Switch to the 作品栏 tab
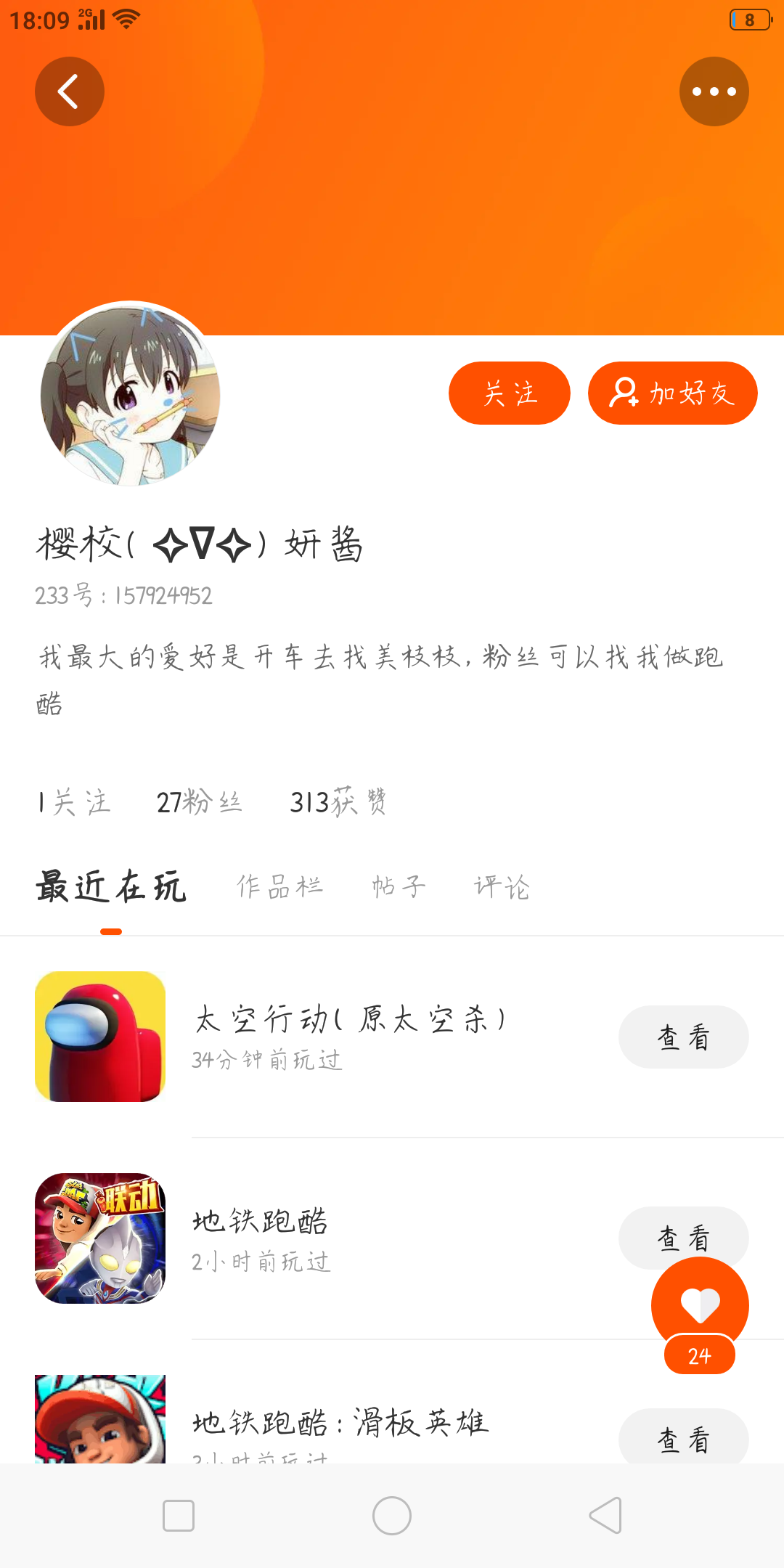This screenshot has height=1568, width=784. pos(279,886)
